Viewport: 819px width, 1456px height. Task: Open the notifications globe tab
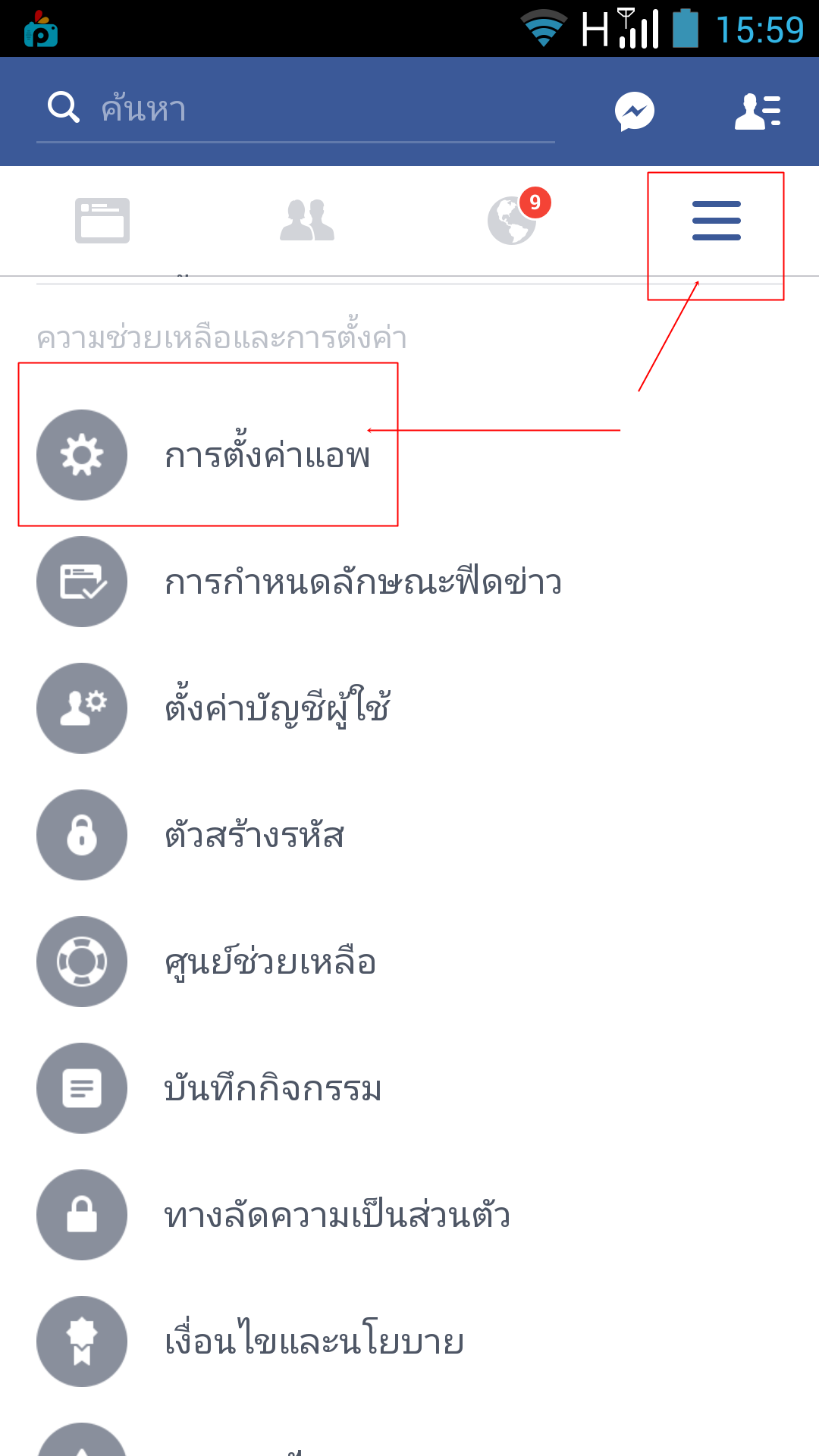(513, 221)
